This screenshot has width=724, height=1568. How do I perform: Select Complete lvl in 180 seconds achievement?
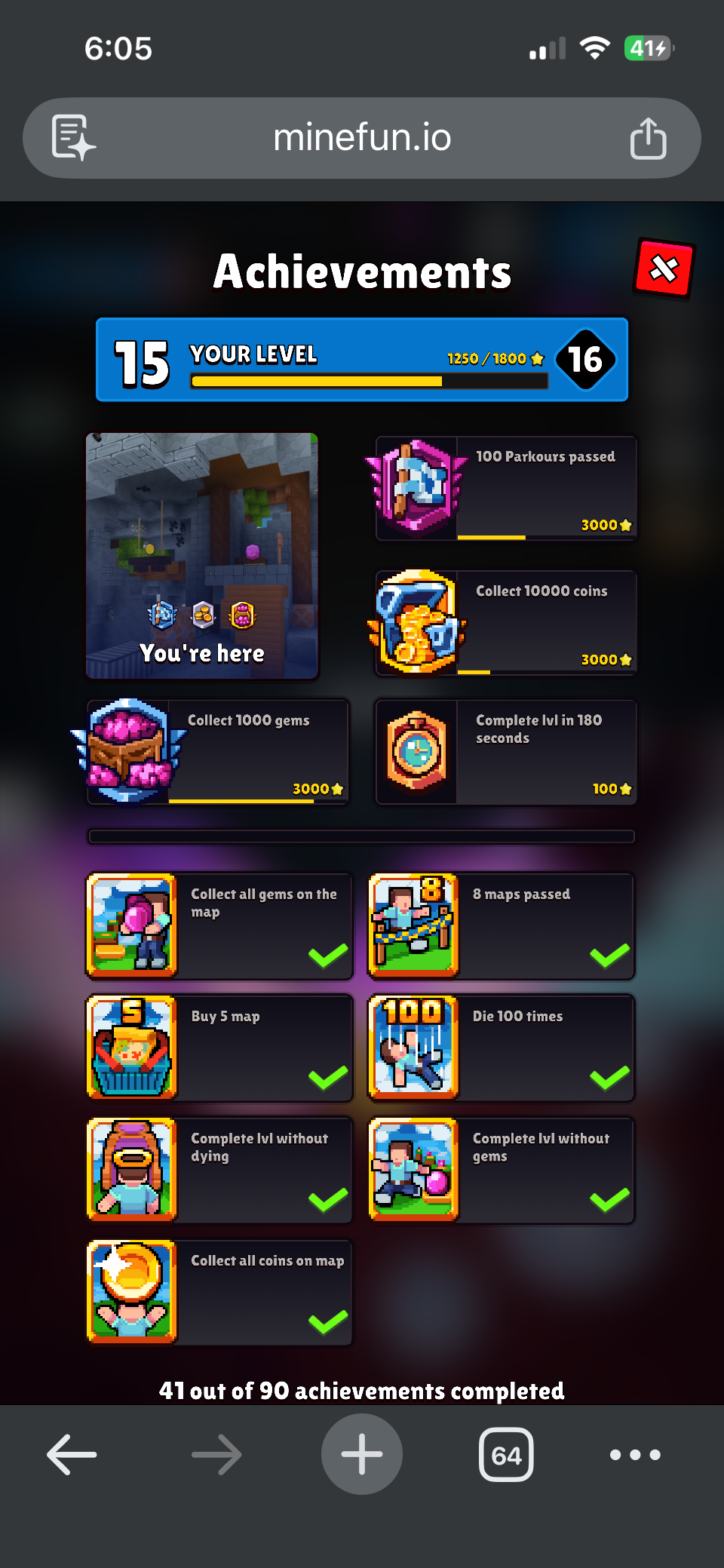tap(505, 752)
